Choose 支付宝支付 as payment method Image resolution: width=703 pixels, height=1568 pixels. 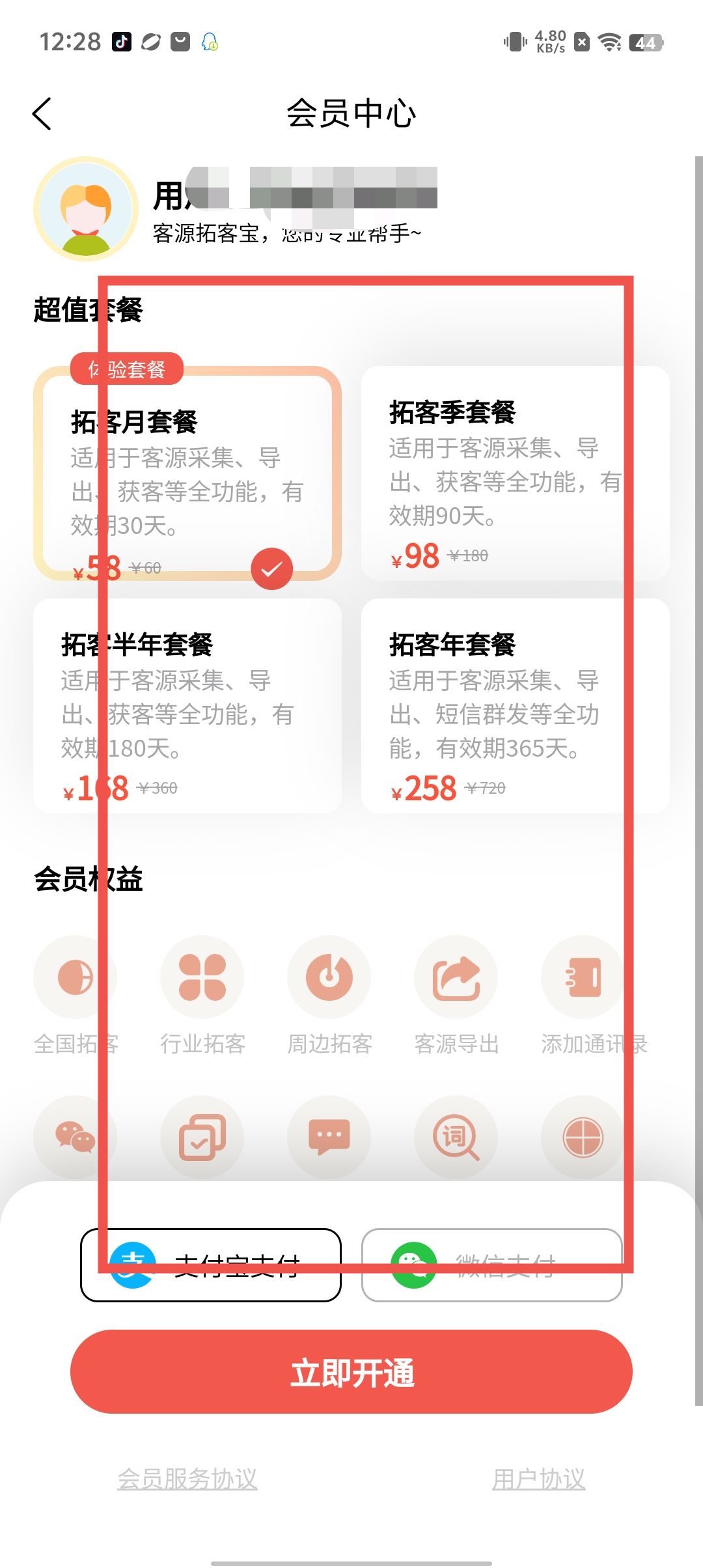coord(211,1265)
